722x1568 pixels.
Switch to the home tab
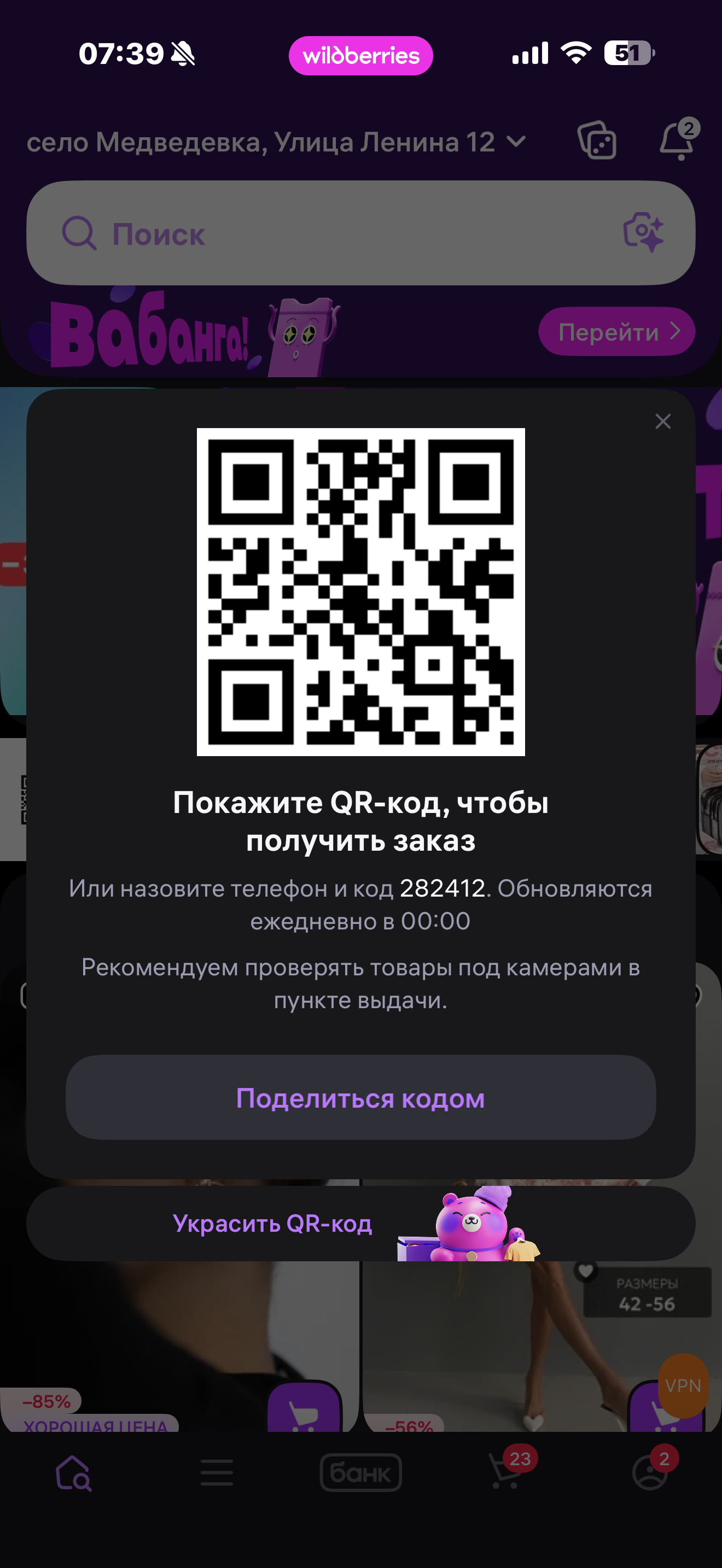(73, 1473)
